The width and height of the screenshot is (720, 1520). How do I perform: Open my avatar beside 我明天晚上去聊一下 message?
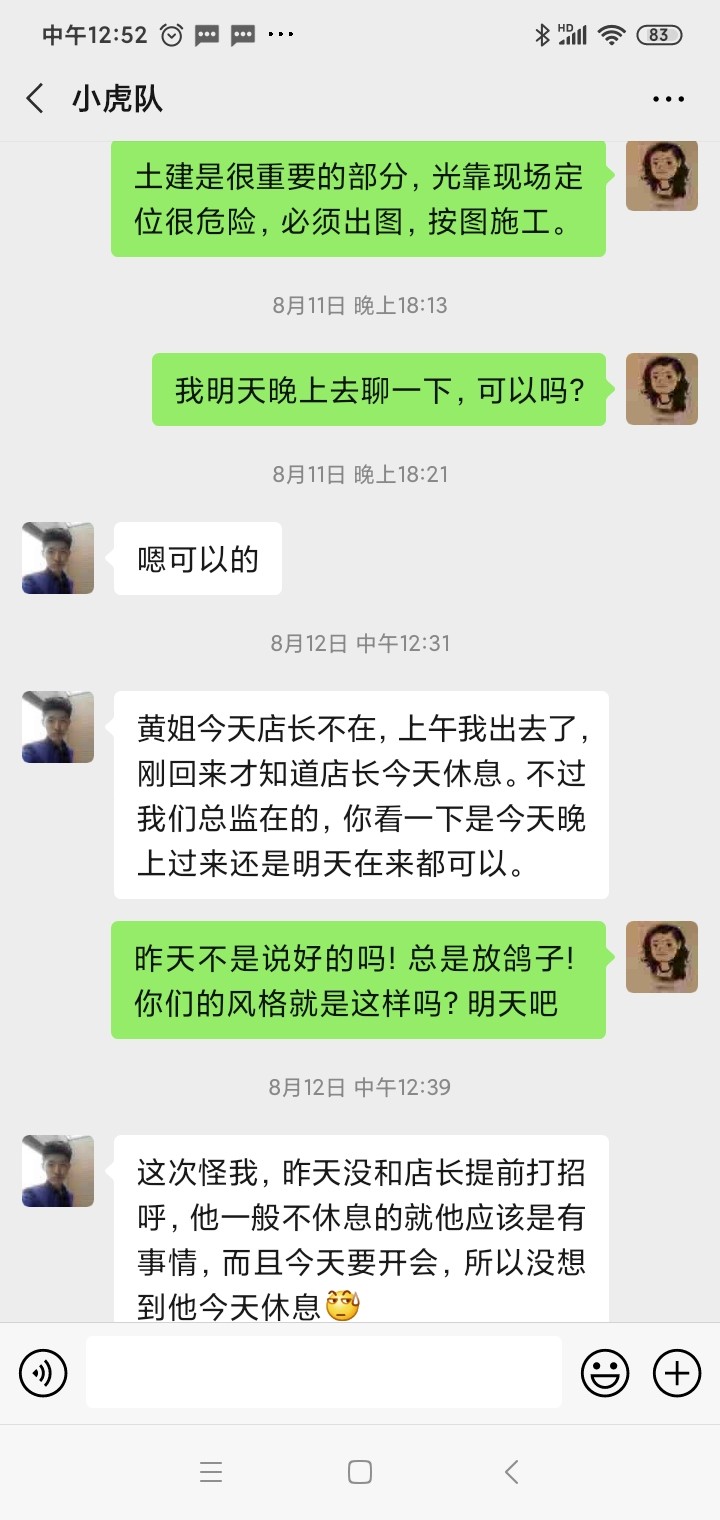[662, 389]
